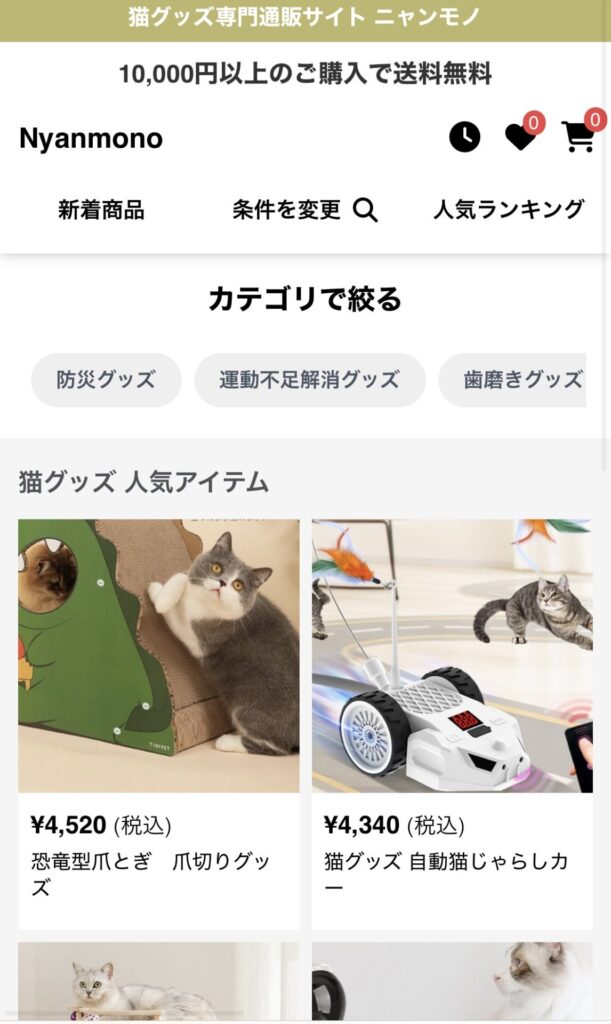Open the shopping cart

(578, 137)
